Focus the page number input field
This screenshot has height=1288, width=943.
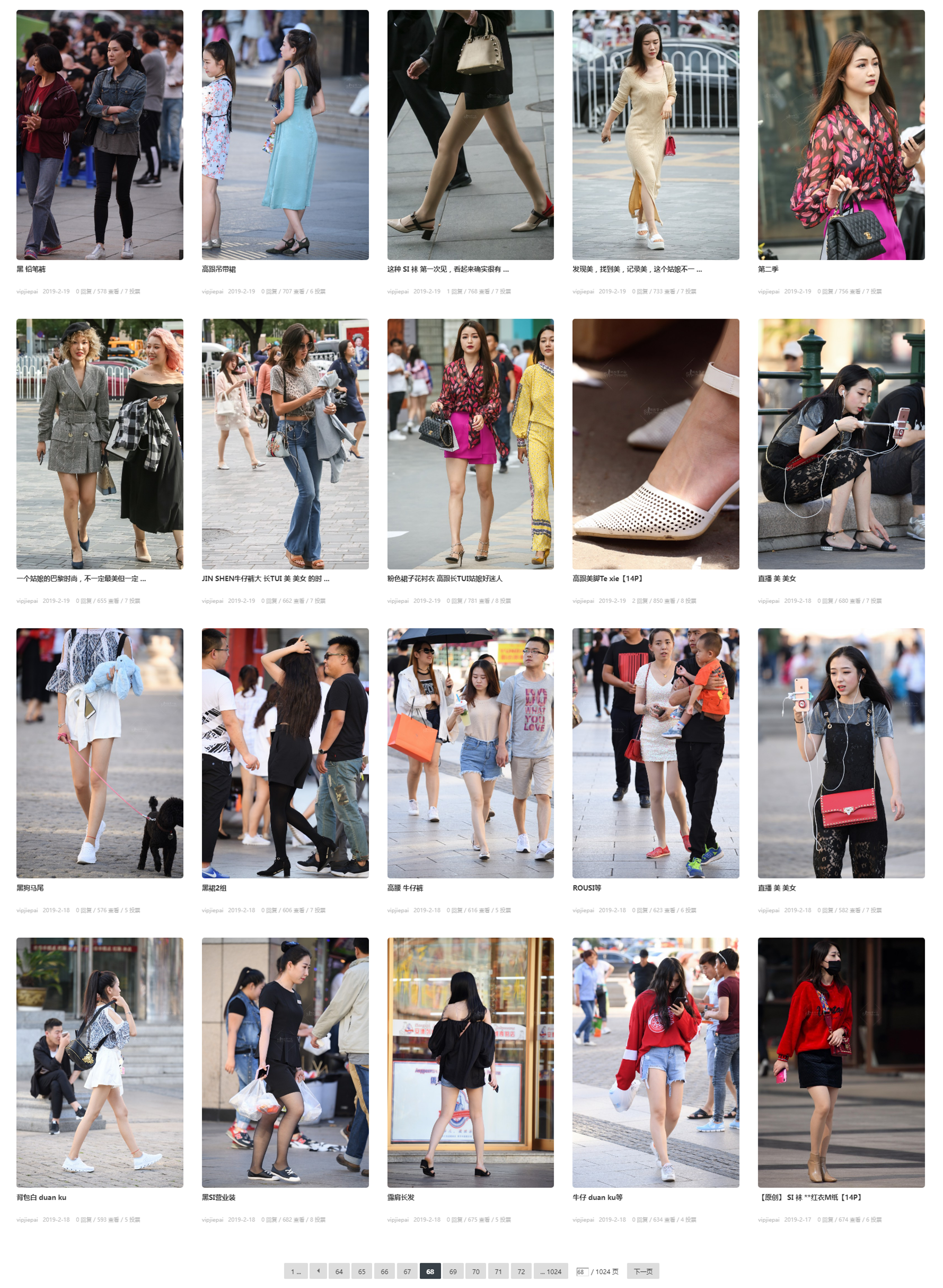581,1272
